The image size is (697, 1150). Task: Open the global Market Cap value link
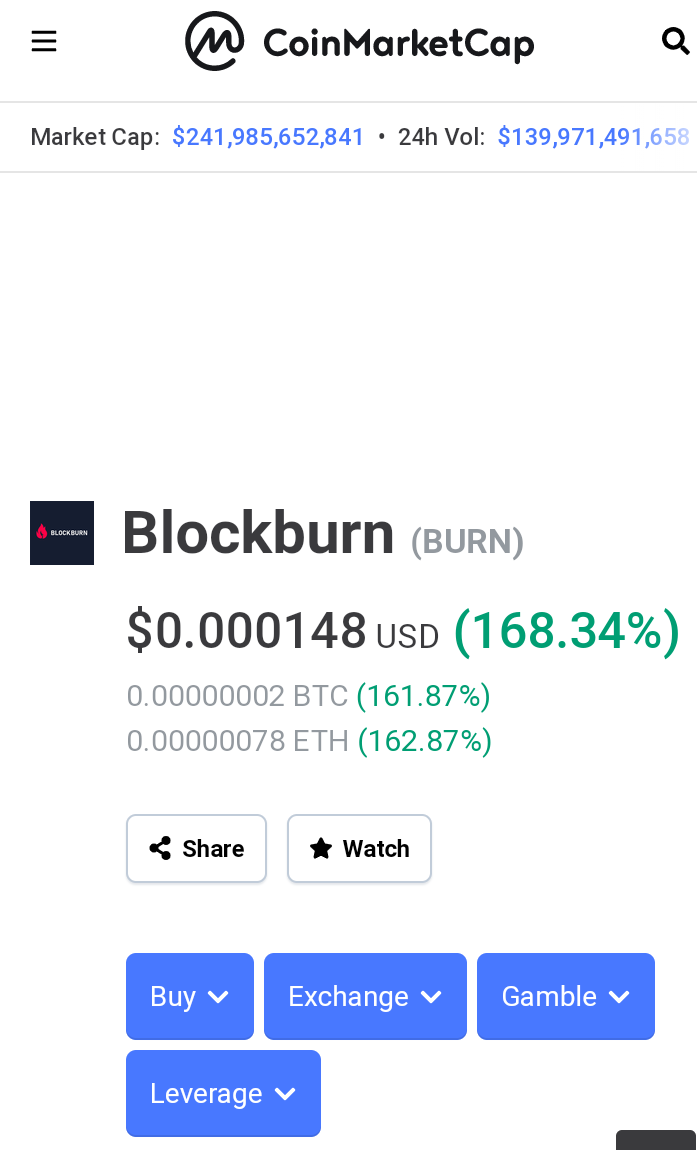pos(268,137)
